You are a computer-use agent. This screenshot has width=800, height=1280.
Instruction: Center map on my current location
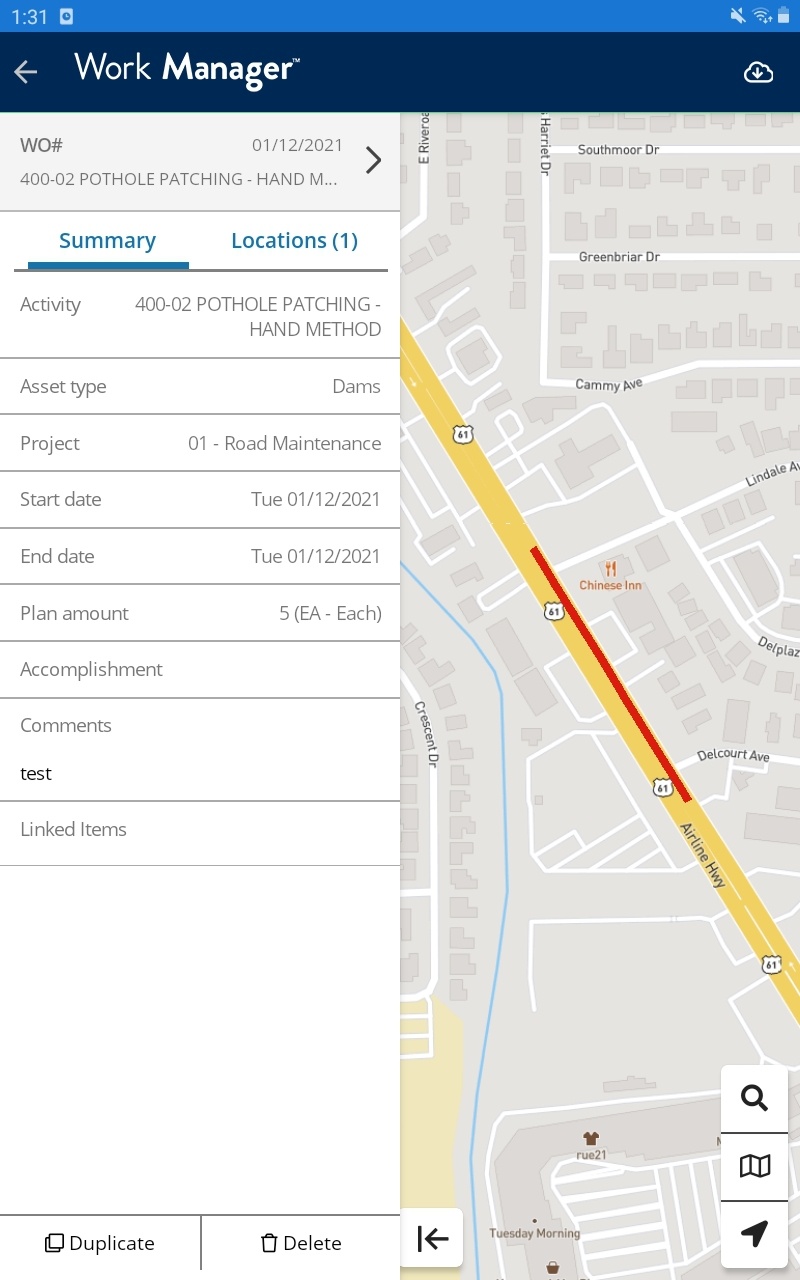(x=754, y=1234)
